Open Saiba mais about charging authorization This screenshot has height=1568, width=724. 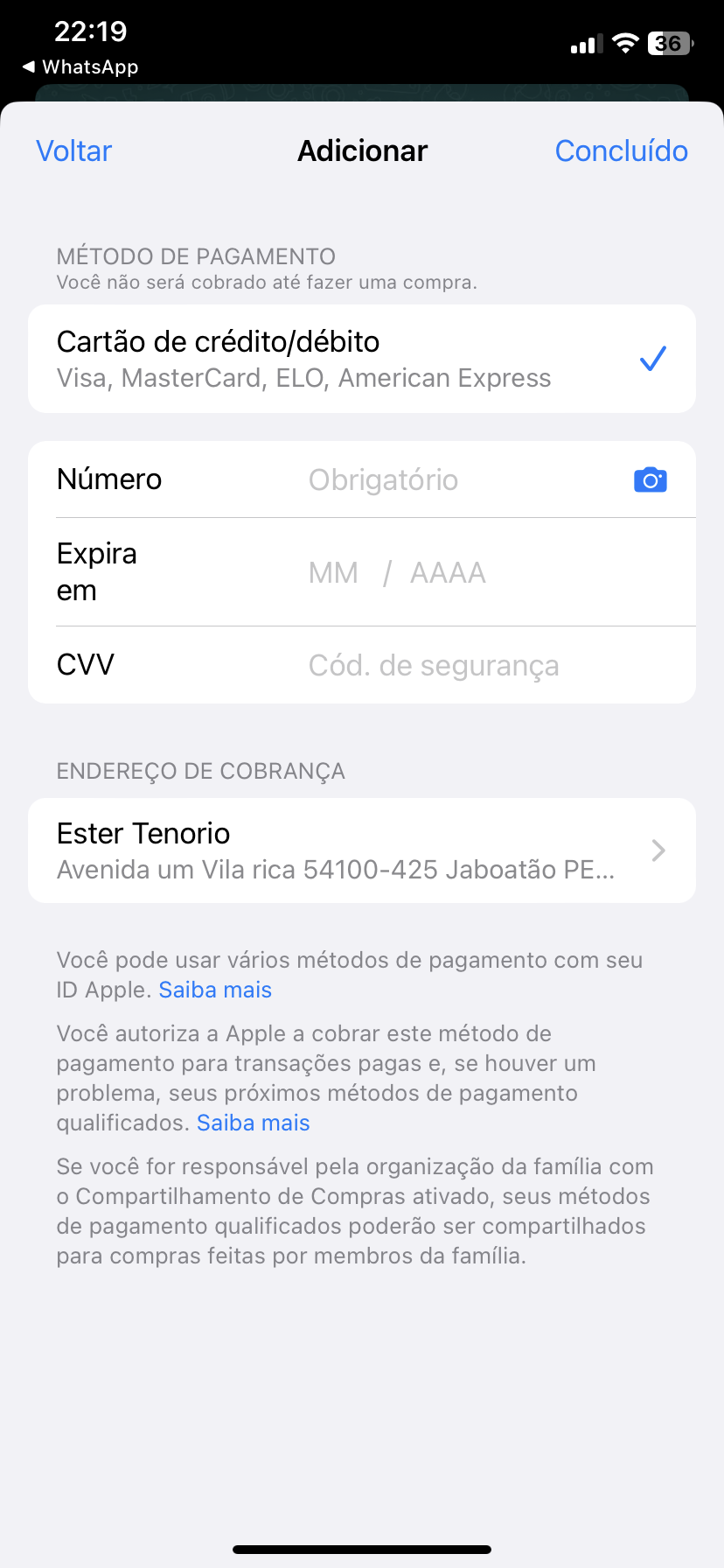tap(254, 1123)
